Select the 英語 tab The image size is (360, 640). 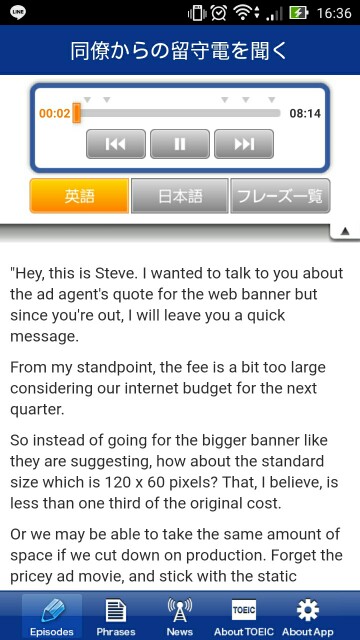pos(80,196)
